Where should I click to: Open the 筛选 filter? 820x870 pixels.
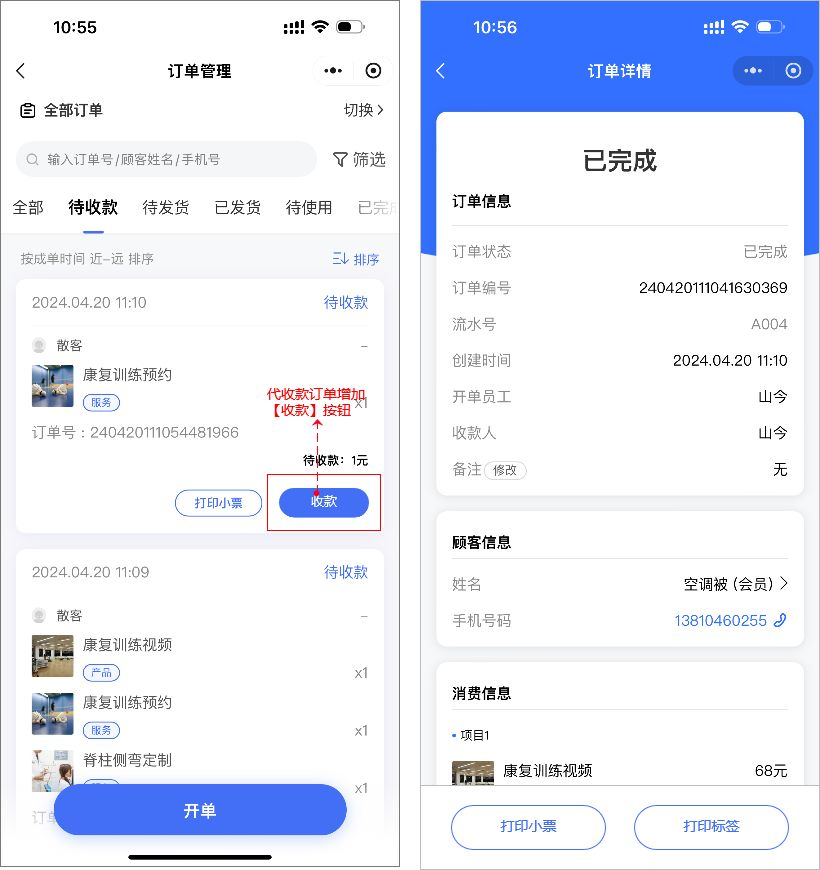coord(358,159)
